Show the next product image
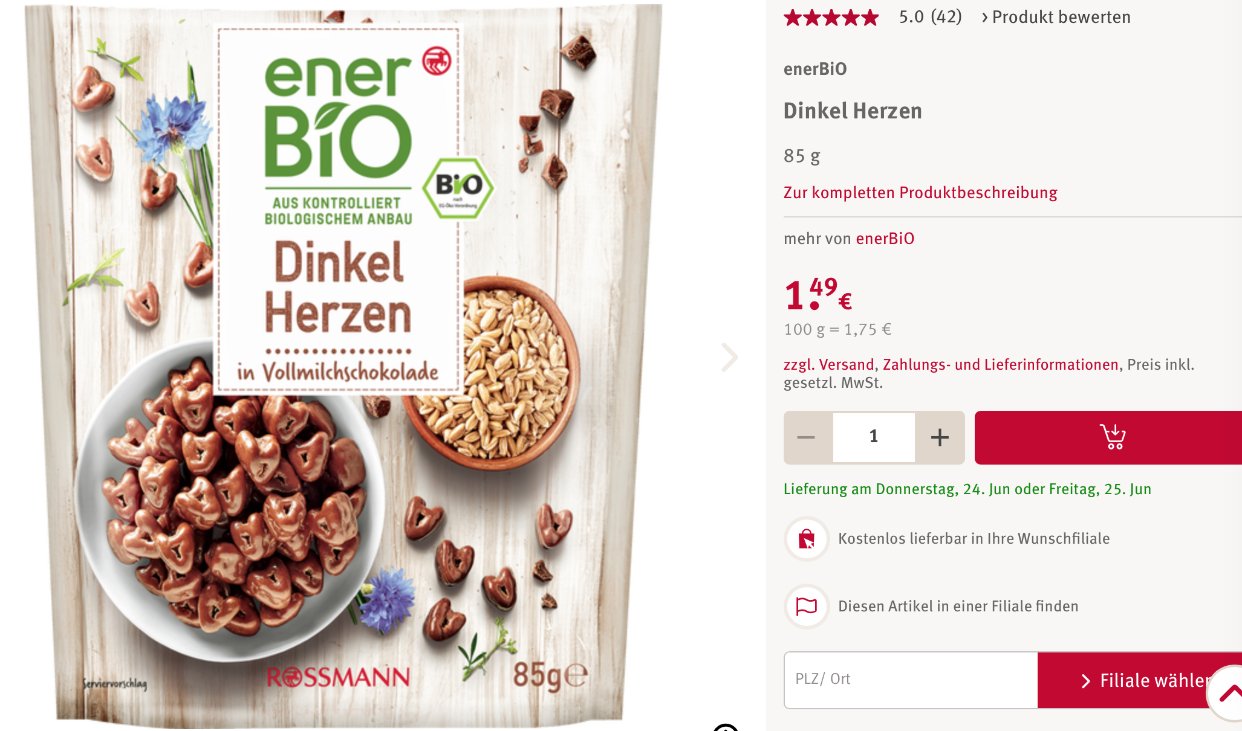 point(730,357)
